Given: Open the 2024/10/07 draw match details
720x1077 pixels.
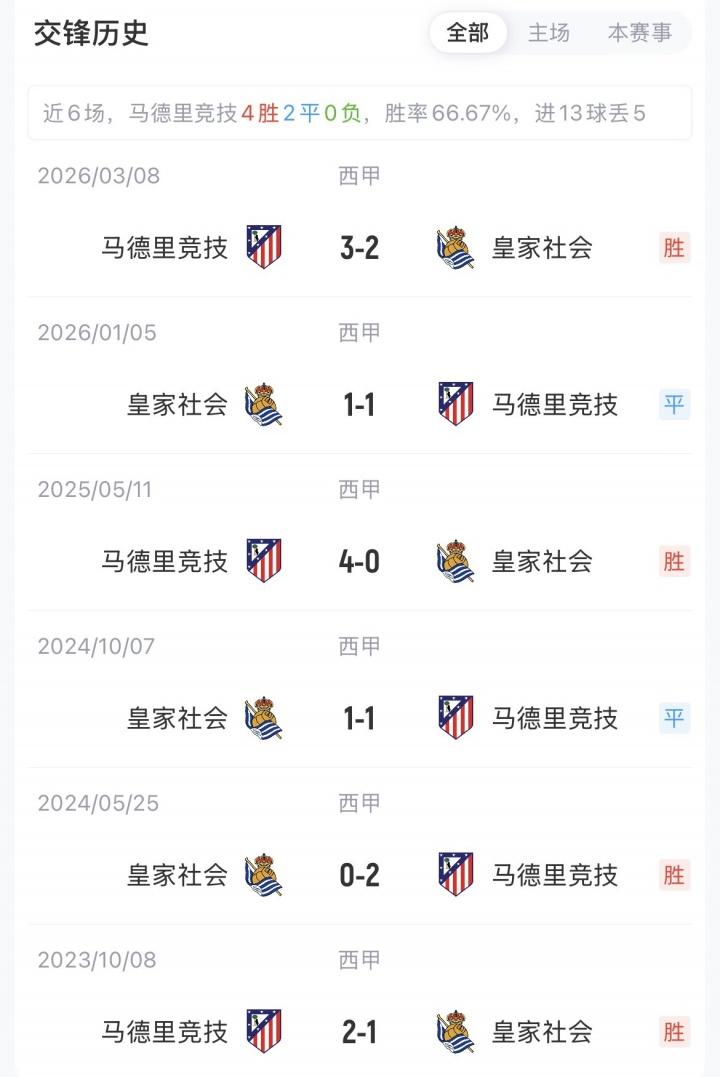Looking at the screenshot, I should pyautogui.click(x=359, y=718).
